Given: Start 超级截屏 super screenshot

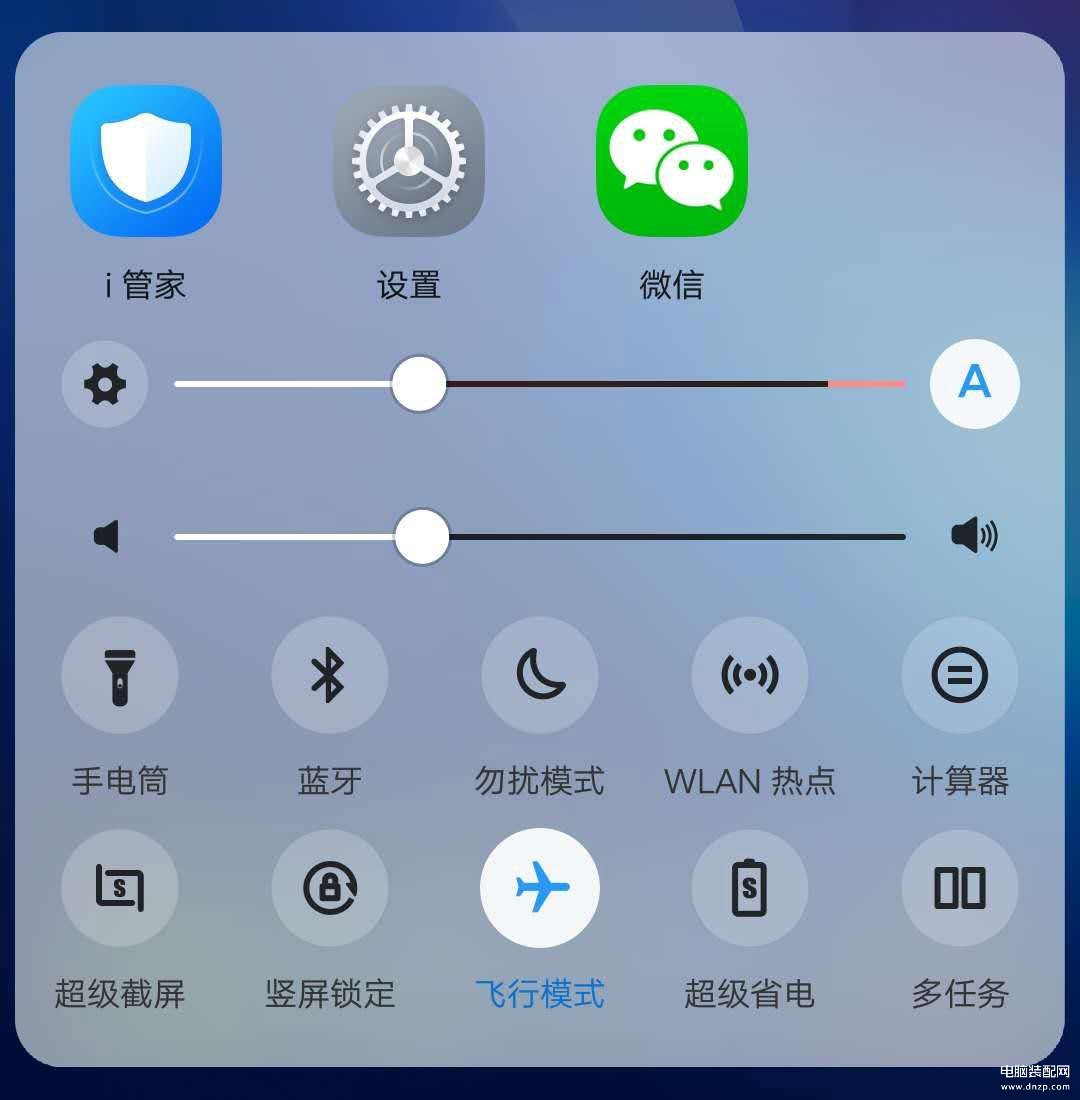Looking at the screenshot, I should [120, 888].
